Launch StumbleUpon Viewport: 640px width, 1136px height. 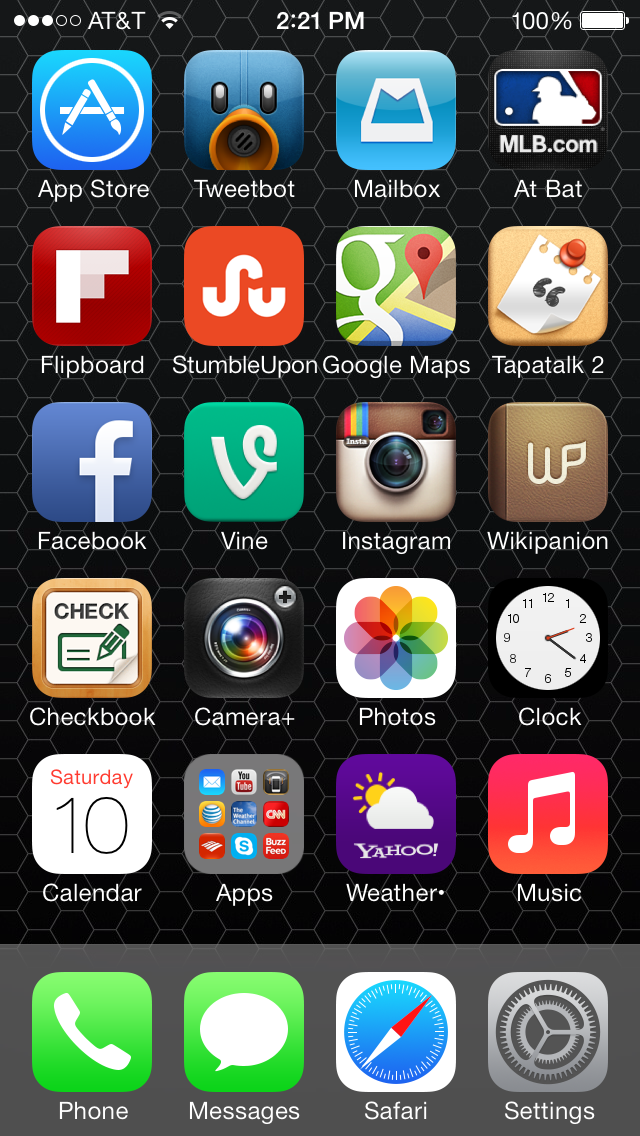[x=244, y=286]
